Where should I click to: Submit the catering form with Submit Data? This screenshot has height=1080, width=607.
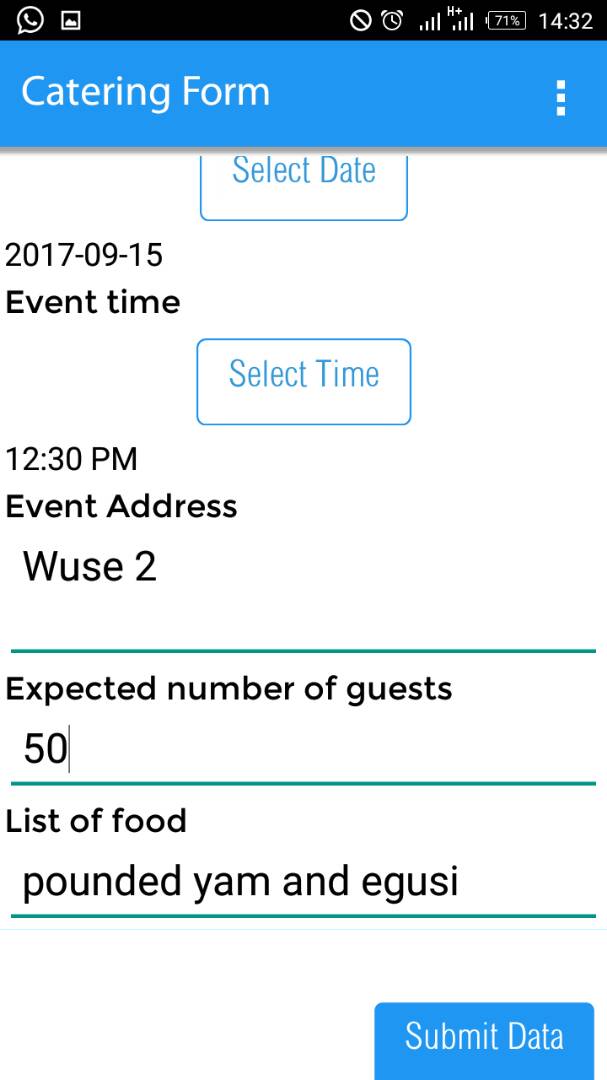click(484, 1040)
